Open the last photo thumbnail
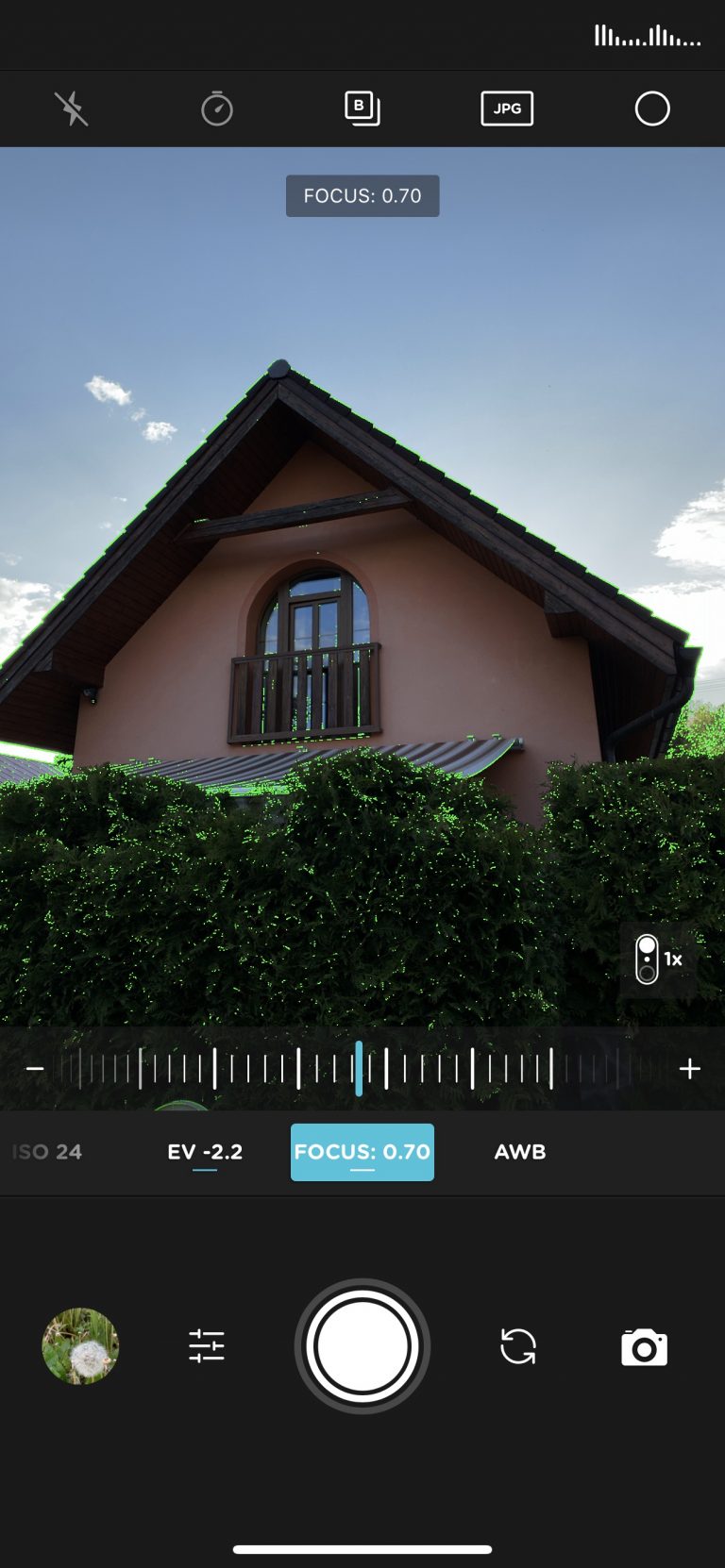The width and height of the screenshot is (725, 1568). pyautogui.click(x=81, y=1346)
